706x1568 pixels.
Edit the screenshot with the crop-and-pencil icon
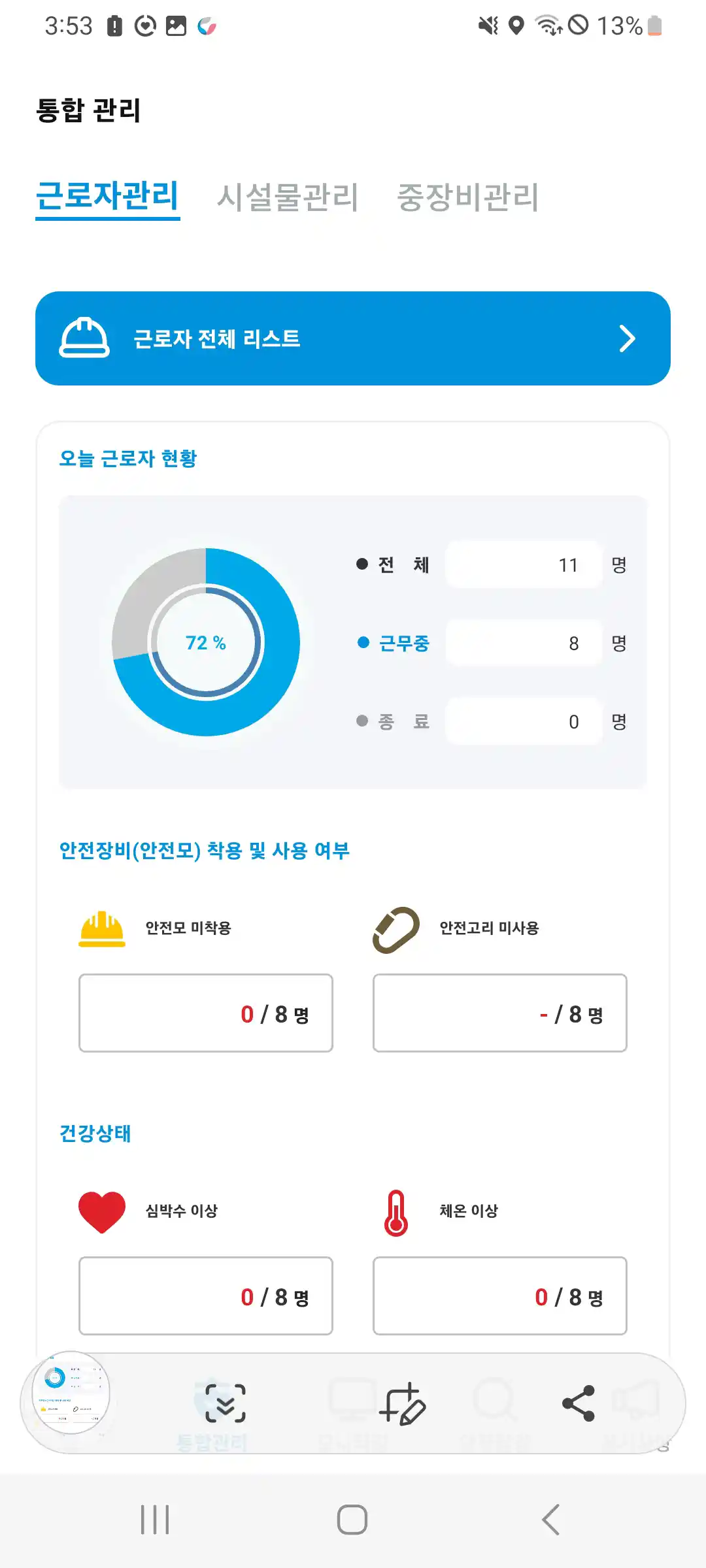(x=402, y=1403)
